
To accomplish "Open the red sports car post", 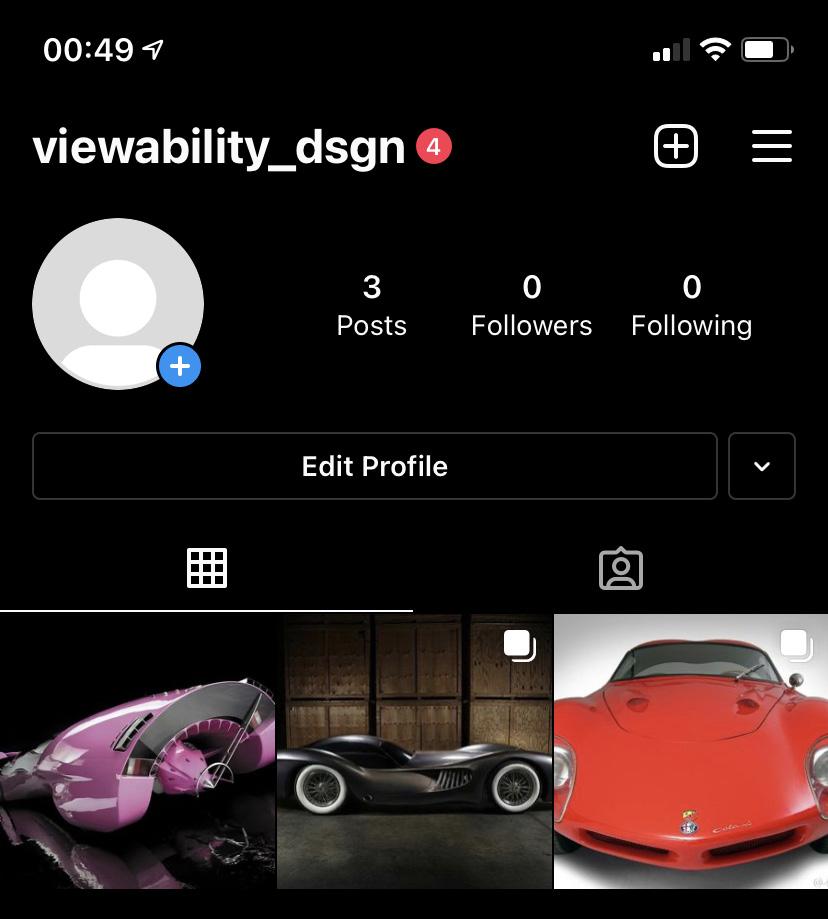I will pos(691,752).
